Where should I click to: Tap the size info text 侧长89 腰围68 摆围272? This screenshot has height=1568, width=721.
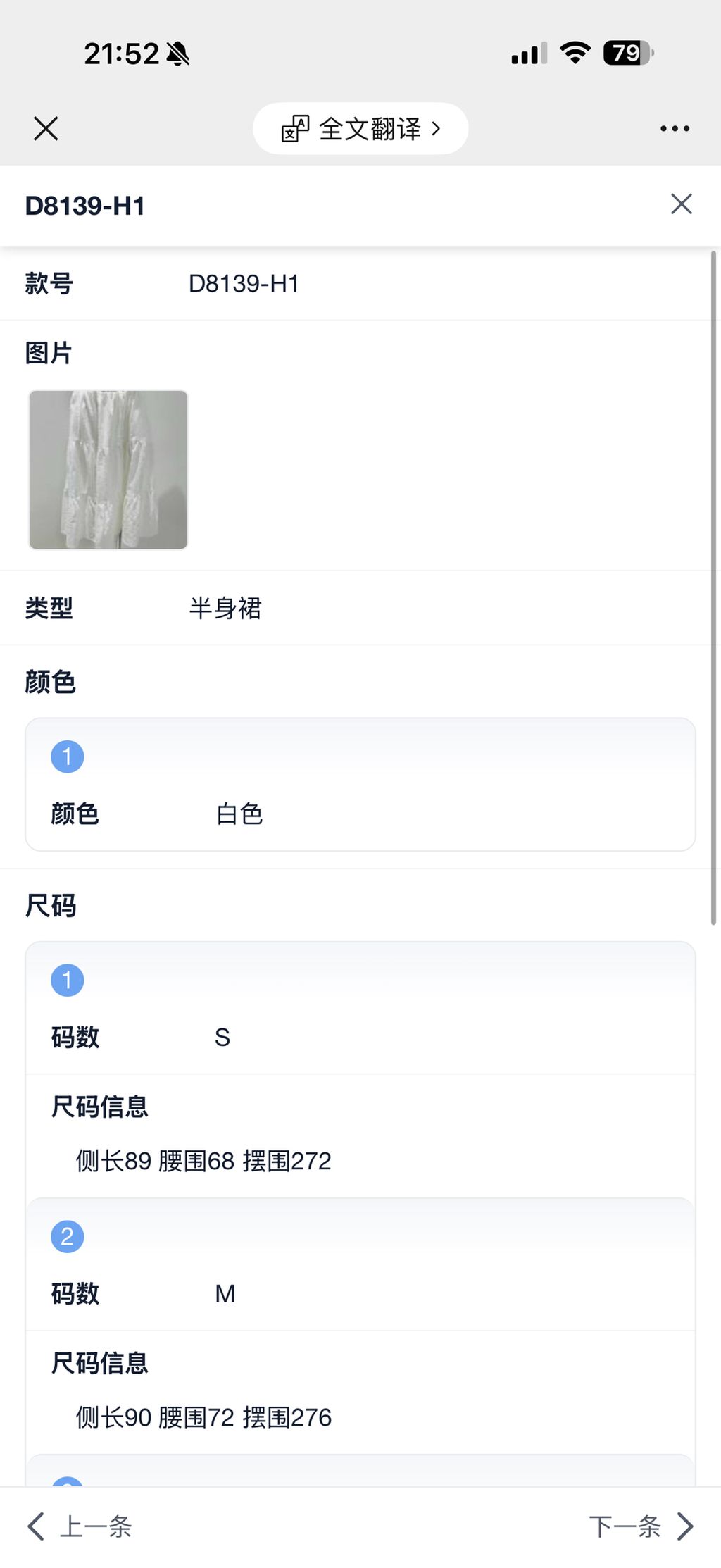tap(203, 1160)
